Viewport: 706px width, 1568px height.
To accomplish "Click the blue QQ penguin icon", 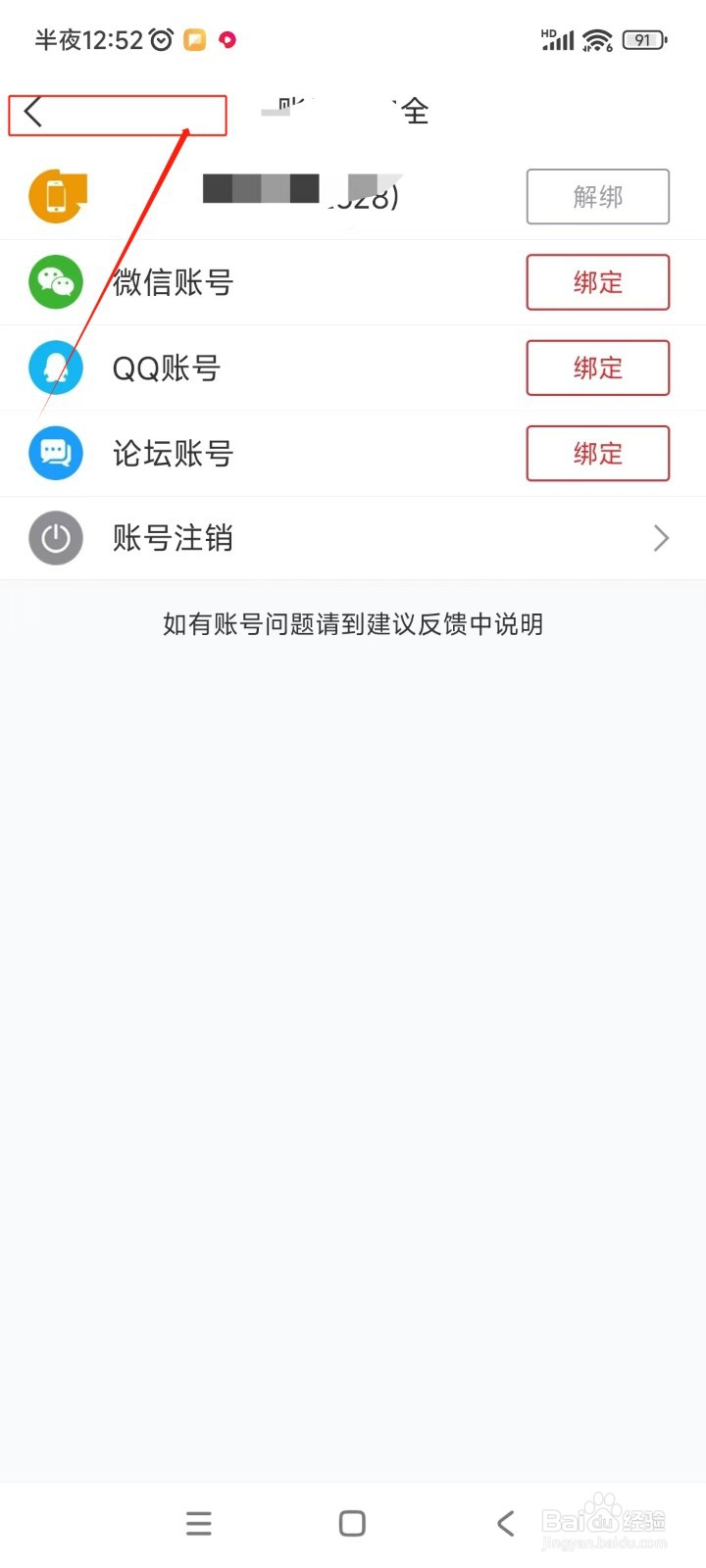I will [x=56, y=367].
